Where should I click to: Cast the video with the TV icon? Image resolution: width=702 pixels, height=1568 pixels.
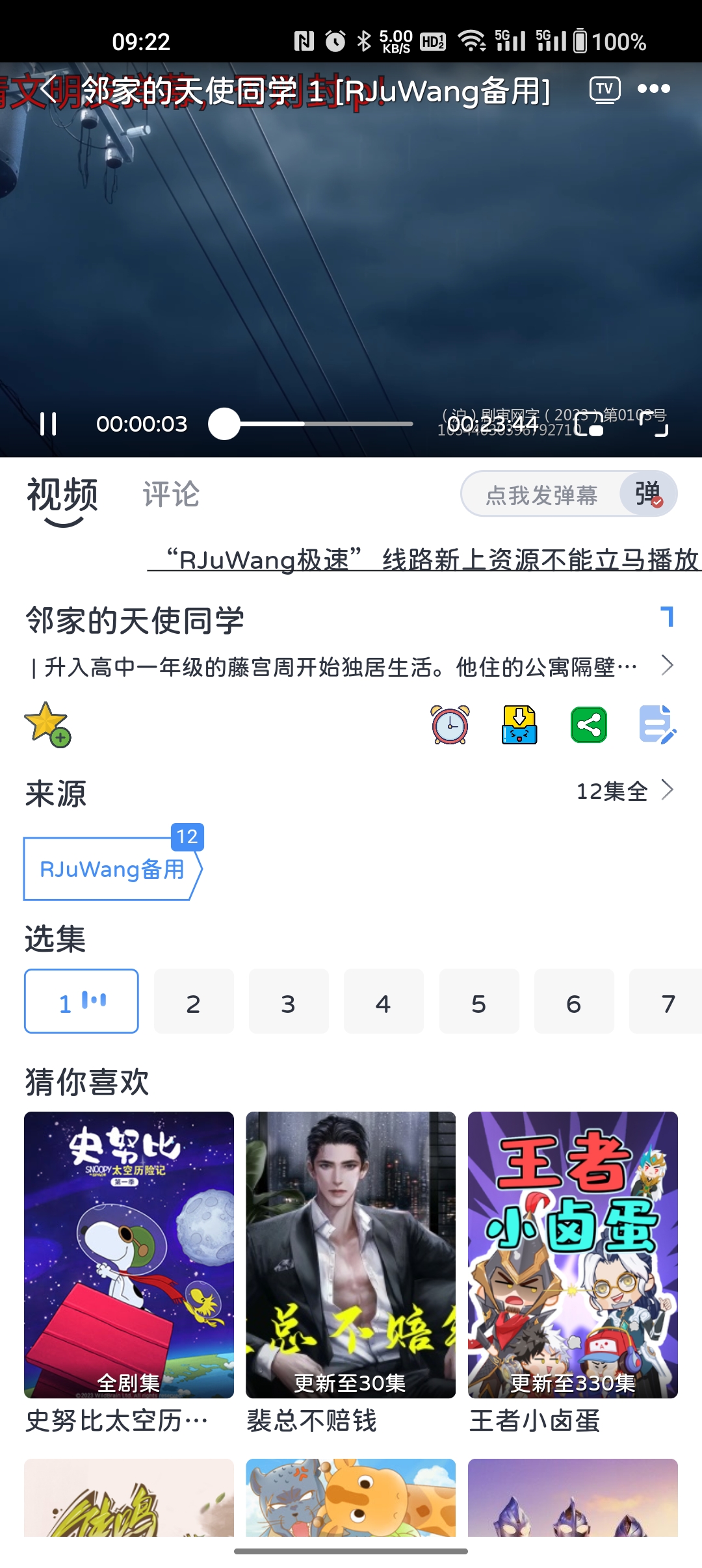tap(604, 90)
